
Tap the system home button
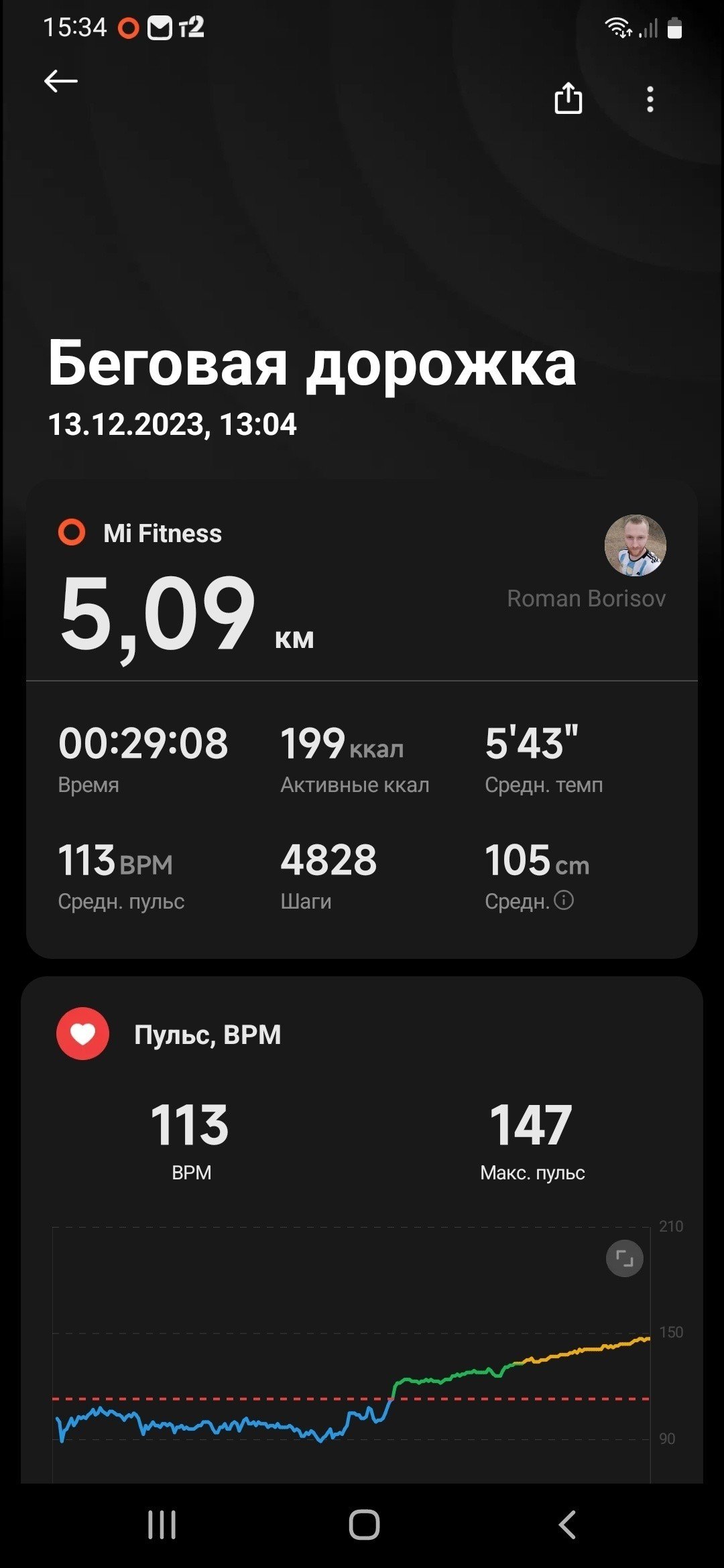click(x=364, y=1525)
